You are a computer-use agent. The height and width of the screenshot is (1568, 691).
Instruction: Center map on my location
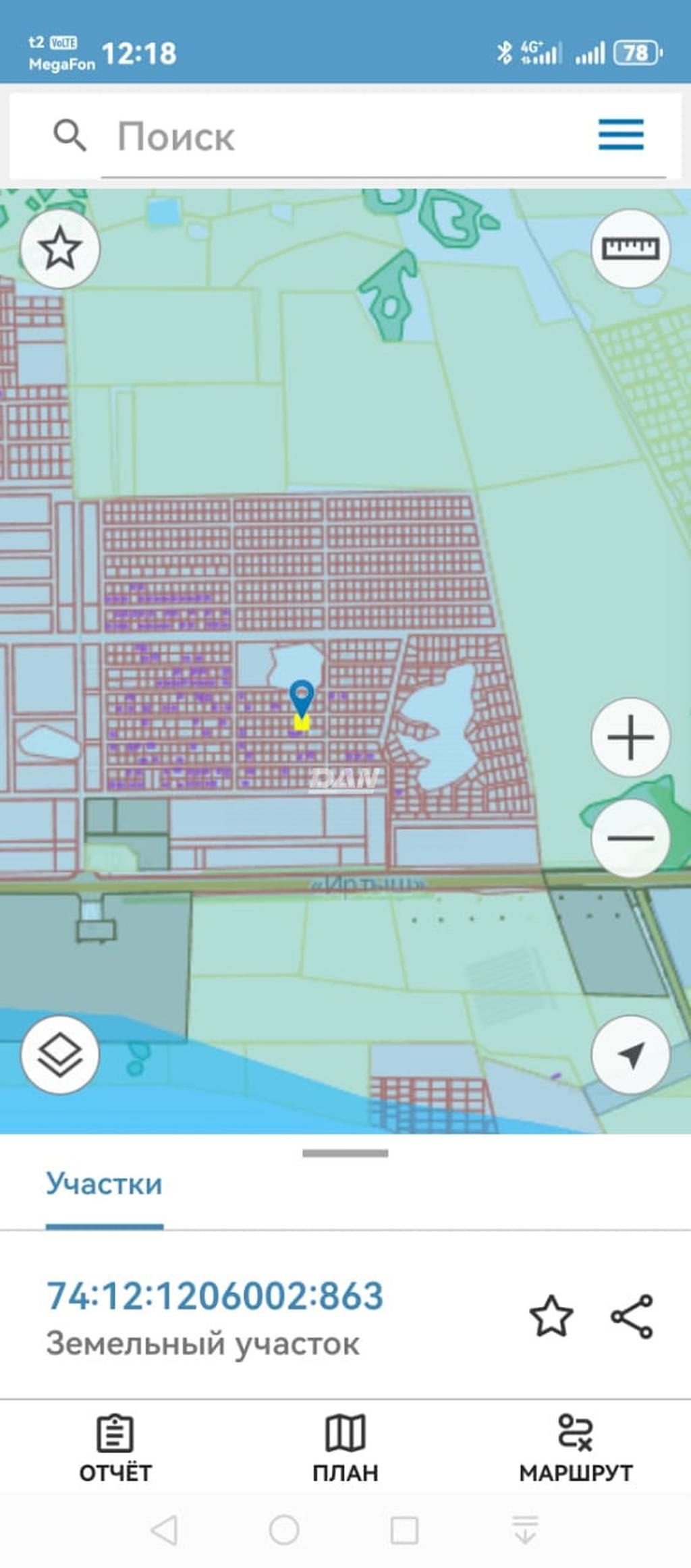630,1055
